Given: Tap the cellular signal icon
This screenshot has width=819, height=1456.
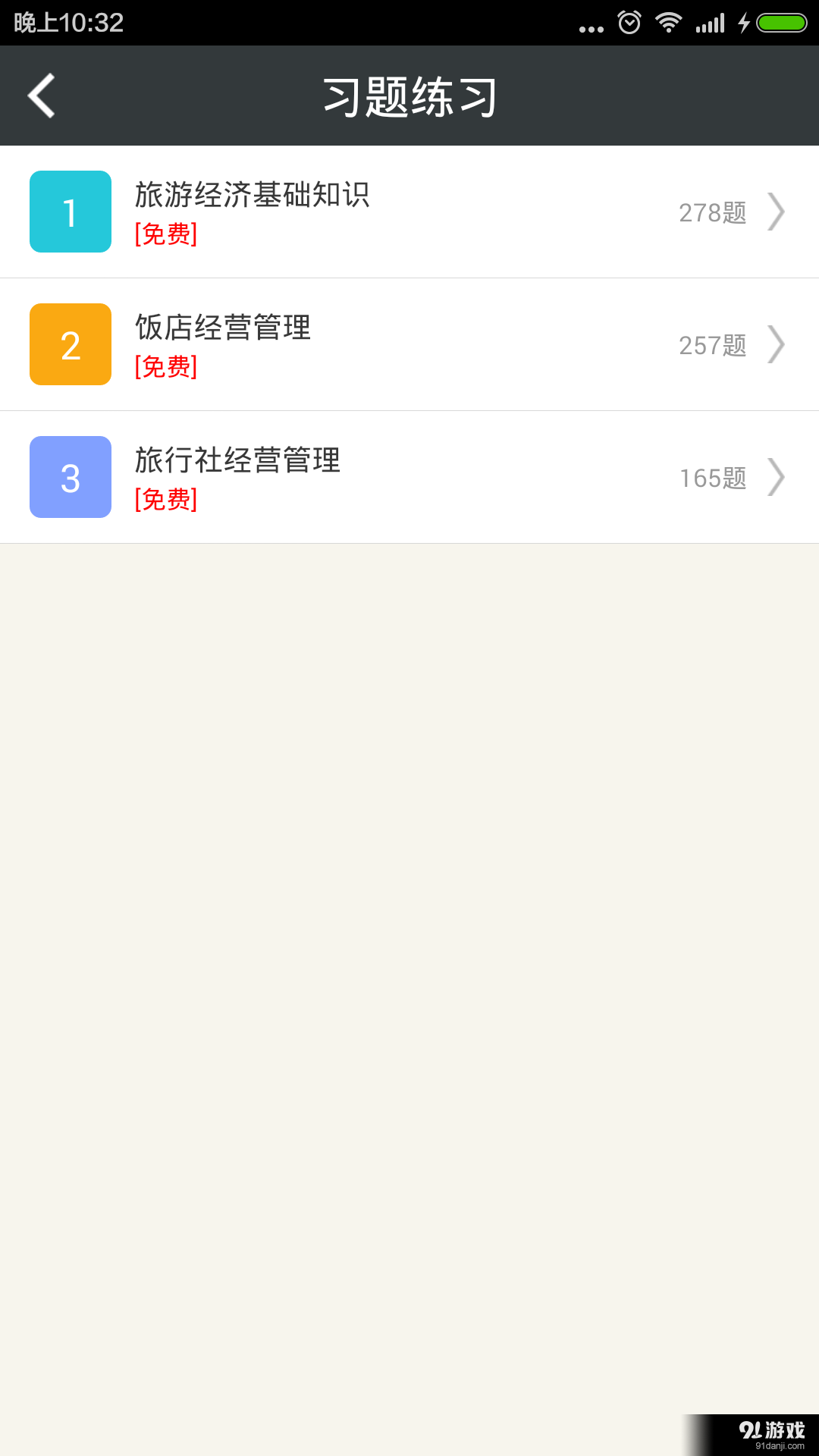Looking at the screenshot, I should point(709,23).
